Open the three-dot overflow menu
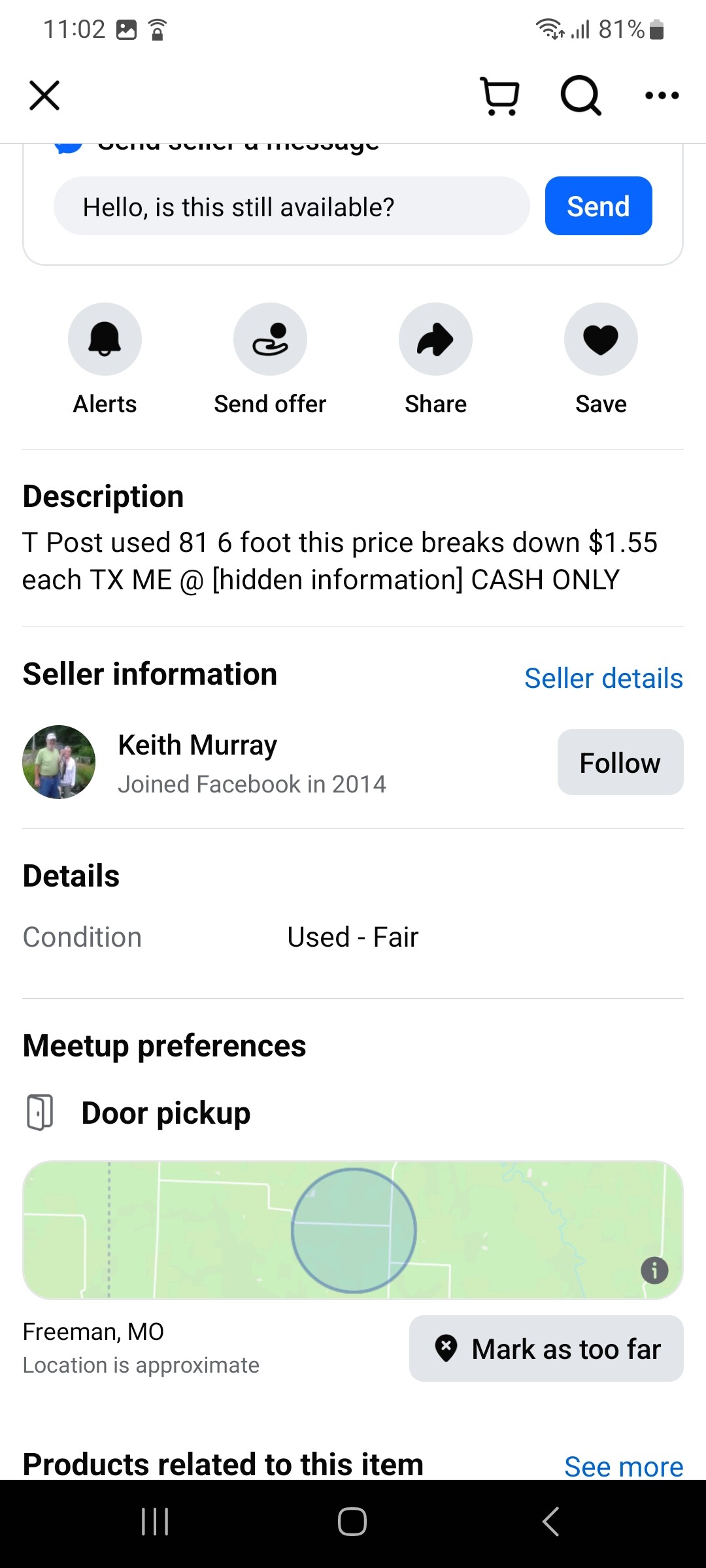 (x=662, y=96)
